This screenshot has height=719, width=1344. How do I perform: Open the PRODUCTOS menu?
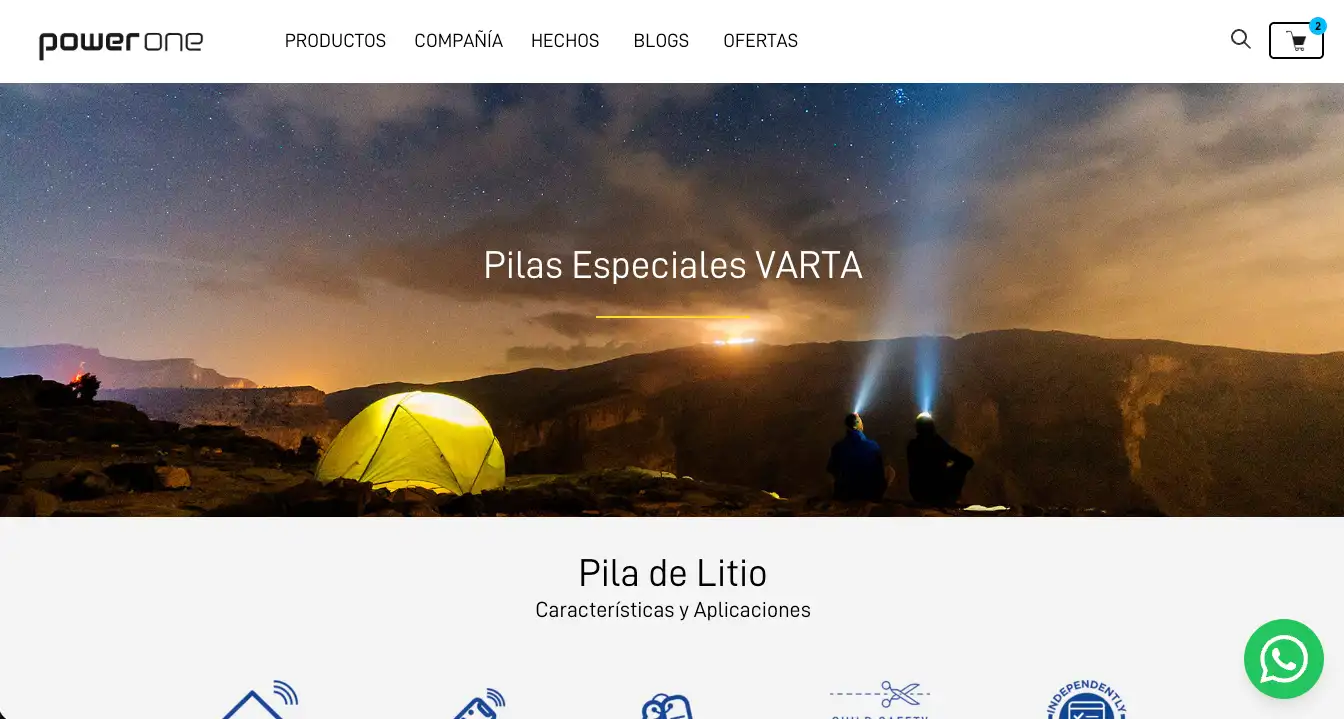point(335,41)
